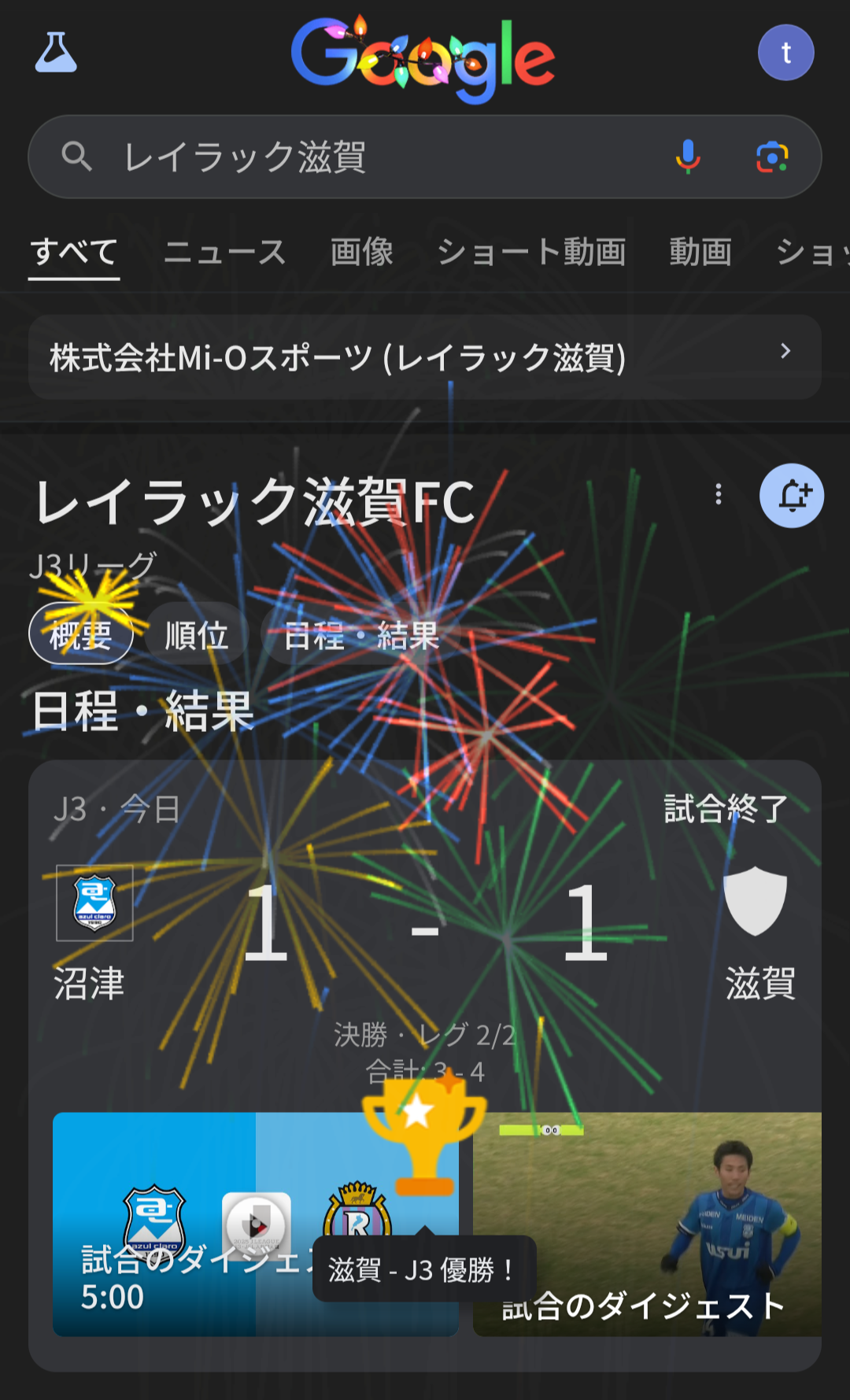Switch to the 画像 tab
This screenshot has height=1400, width=850.
[x=361, y=253]
